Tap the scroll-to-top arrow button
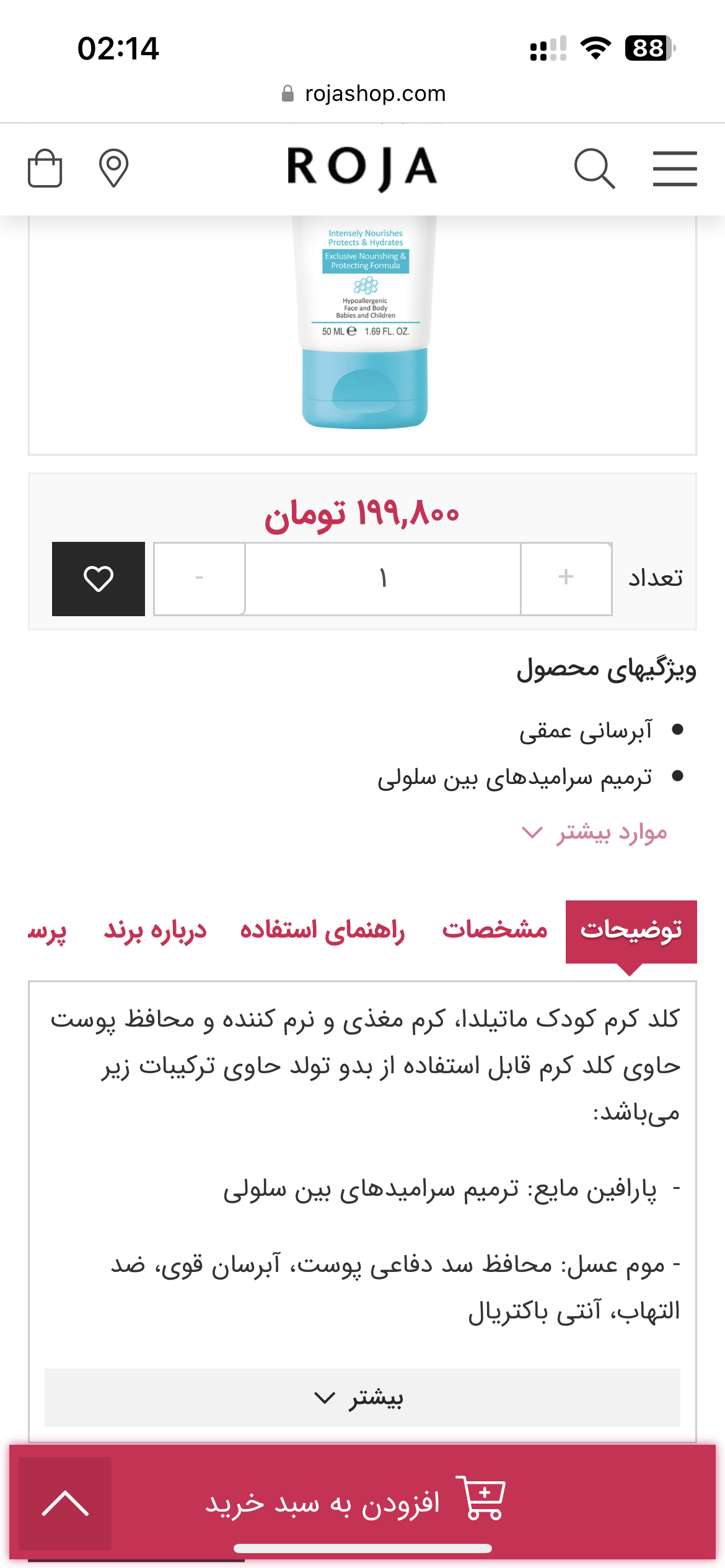The width and height of the screenshot is (725, 1568). pos(65,1503)
